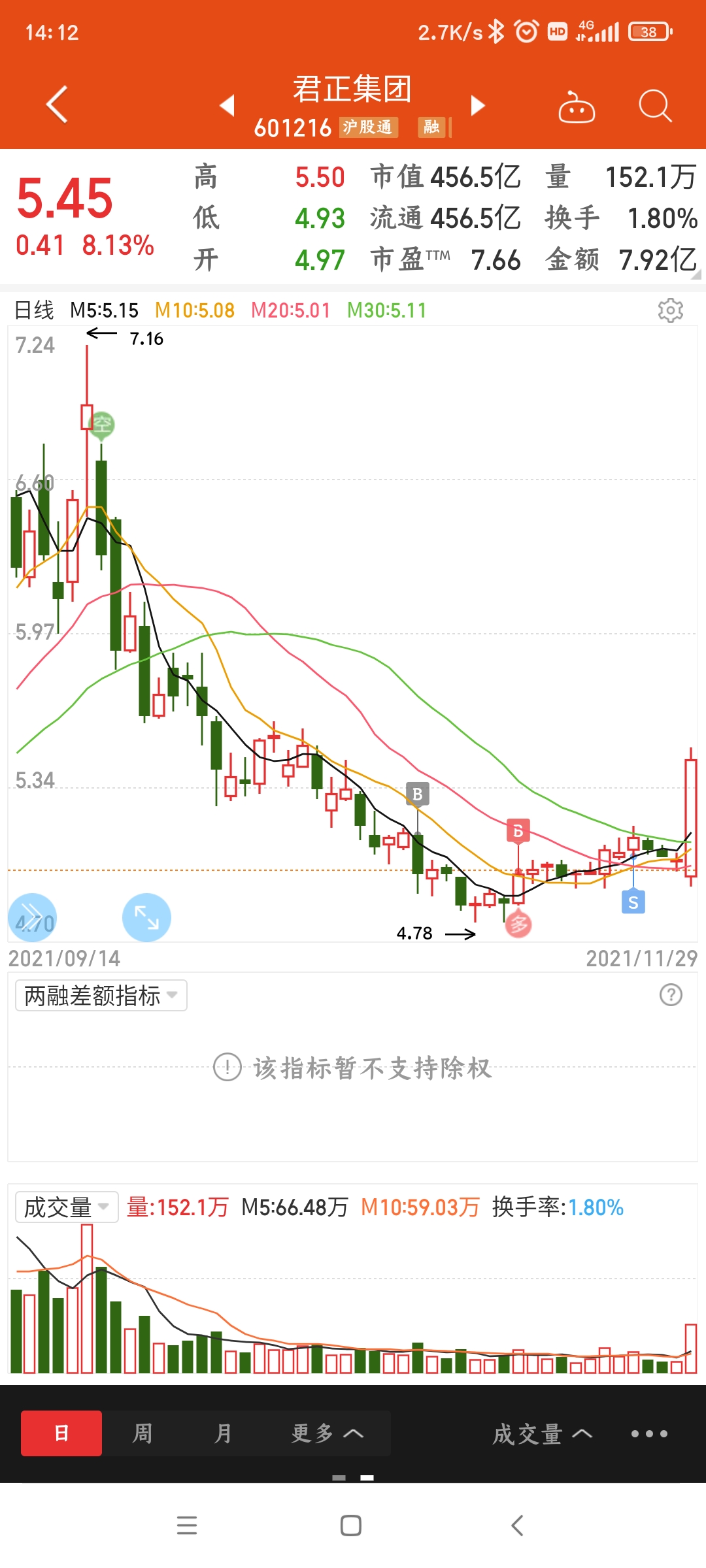The height and width of the screenshot is (1568, 706).
Task: Tap the blue double-arrow chart button
Action: pos(32,917)
